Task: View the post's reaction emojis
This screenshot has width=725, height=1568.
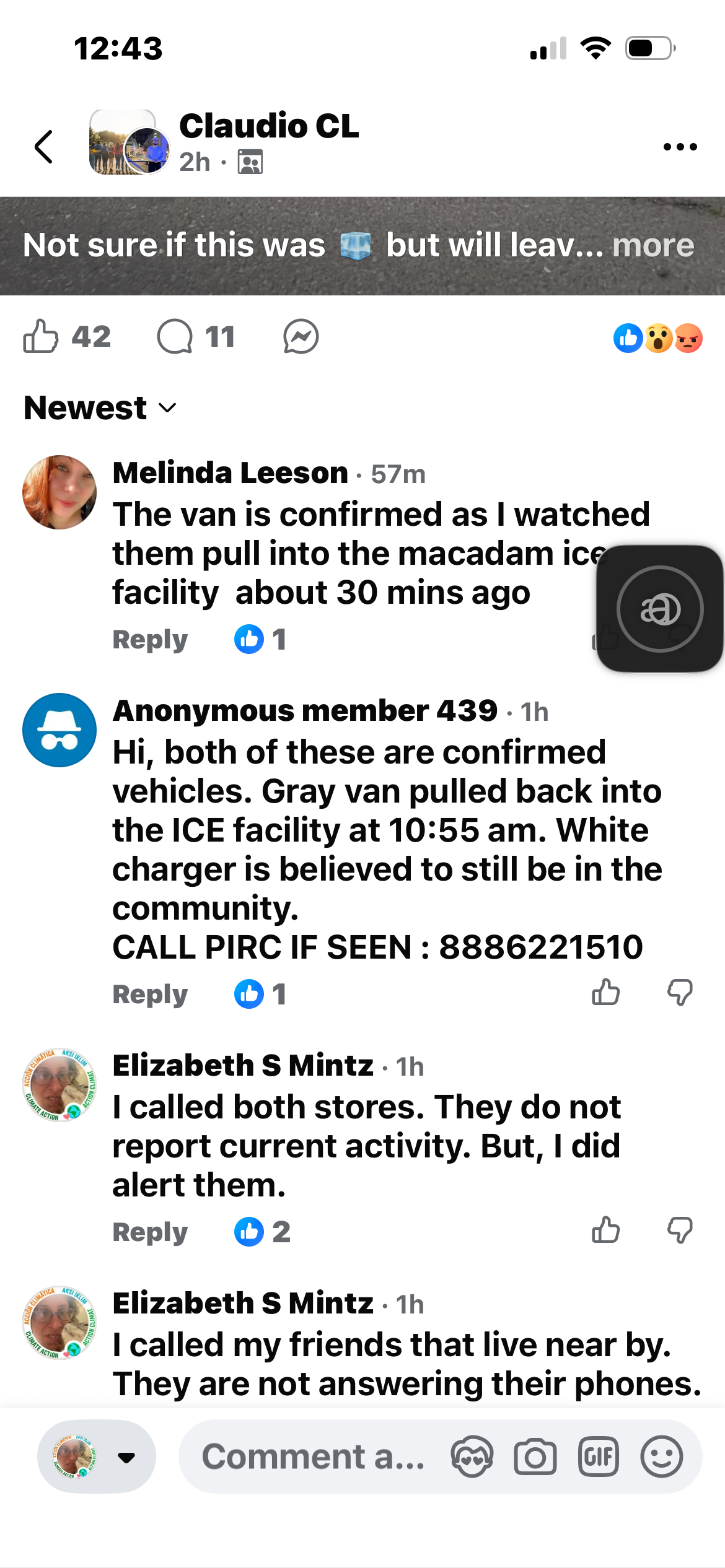Action: pos(658,338)
